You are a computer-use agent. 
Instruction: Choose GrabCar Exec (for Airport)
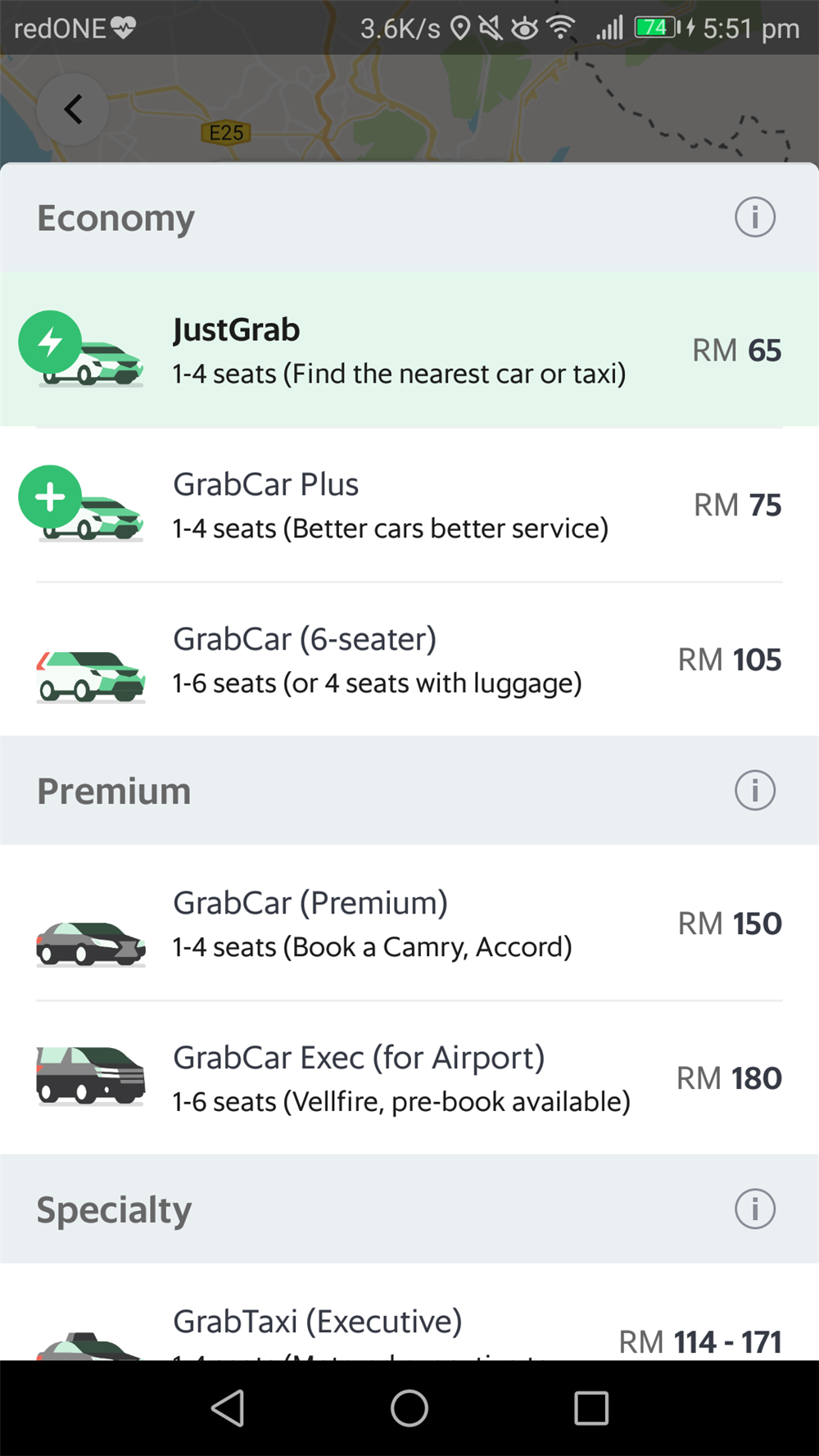pyautogui.click(x=409, y=1077)
